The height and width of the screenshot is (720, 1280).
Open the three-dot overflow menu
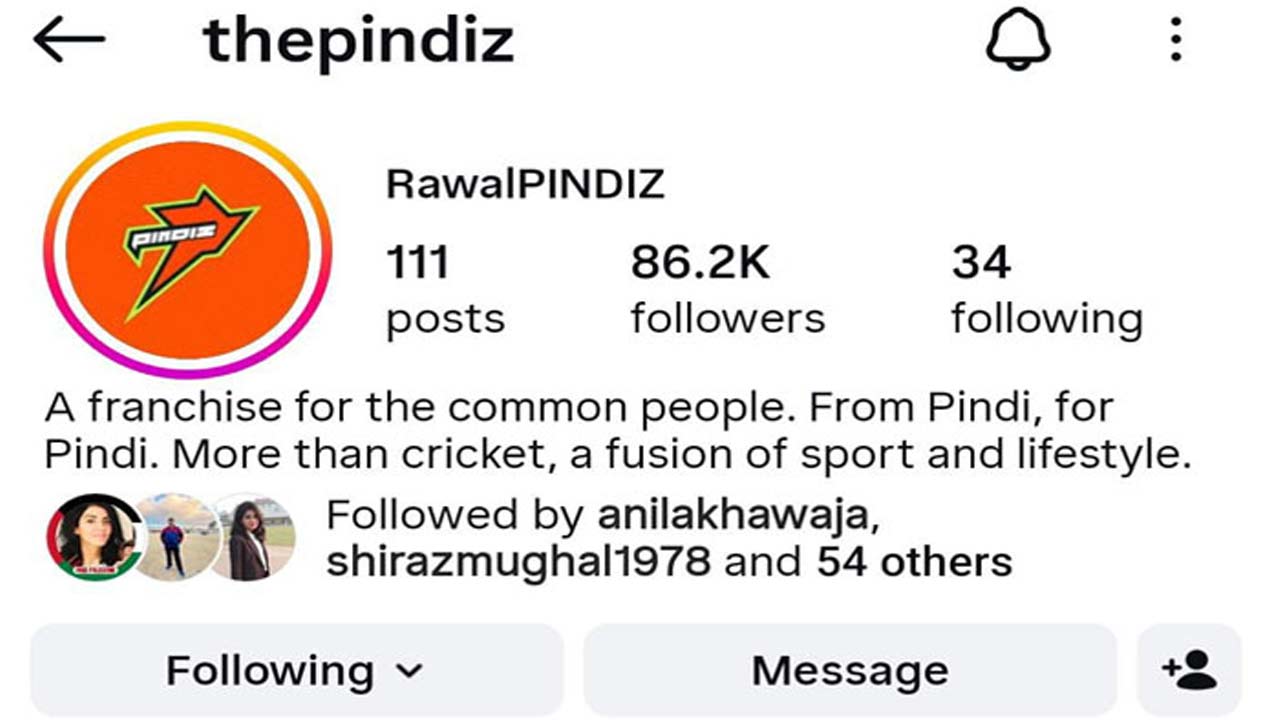pos(1176,40)
